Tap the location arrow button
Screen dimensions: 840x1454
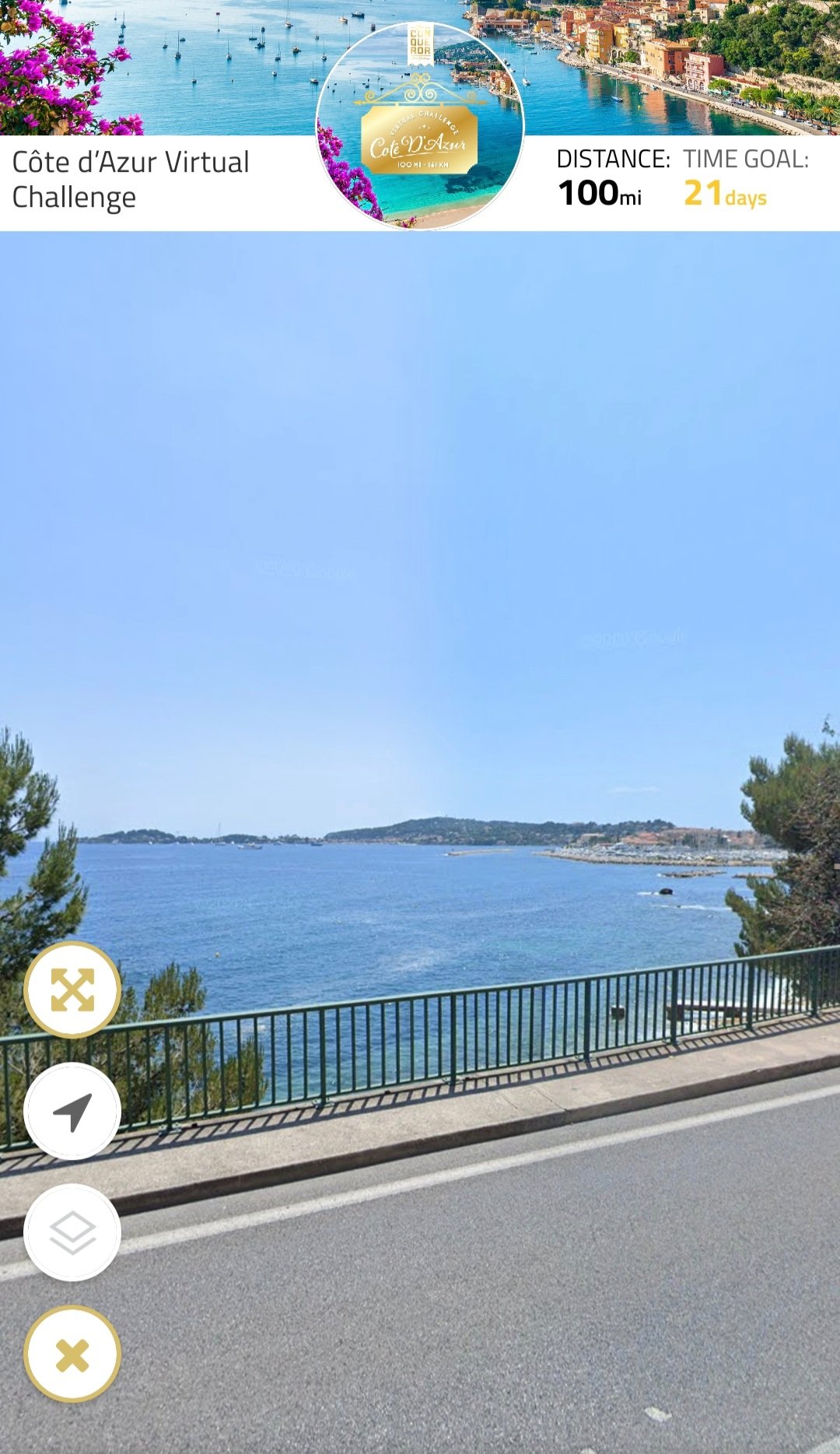(x=72, y=1111)
